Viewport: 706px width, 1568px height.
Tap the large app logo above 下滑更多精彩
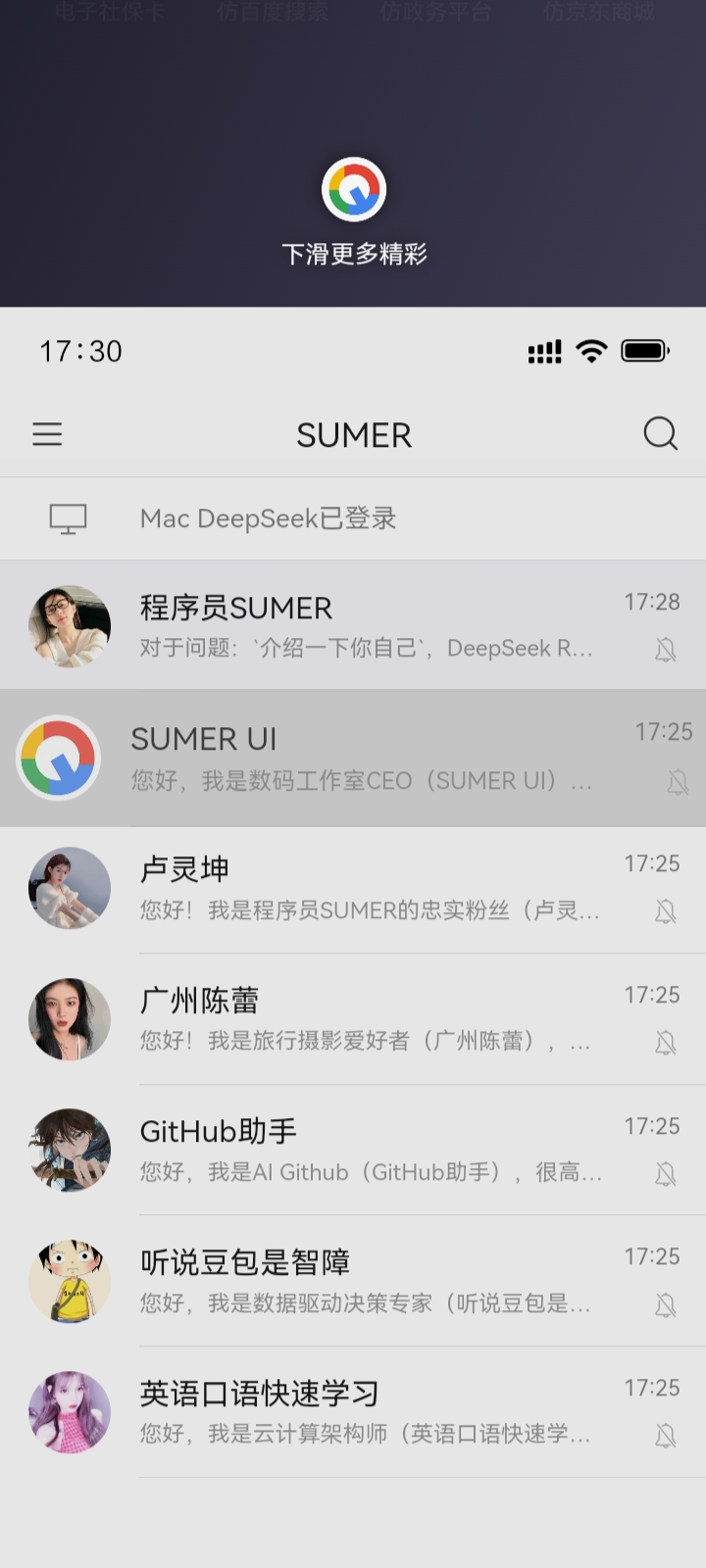(353, 188)
